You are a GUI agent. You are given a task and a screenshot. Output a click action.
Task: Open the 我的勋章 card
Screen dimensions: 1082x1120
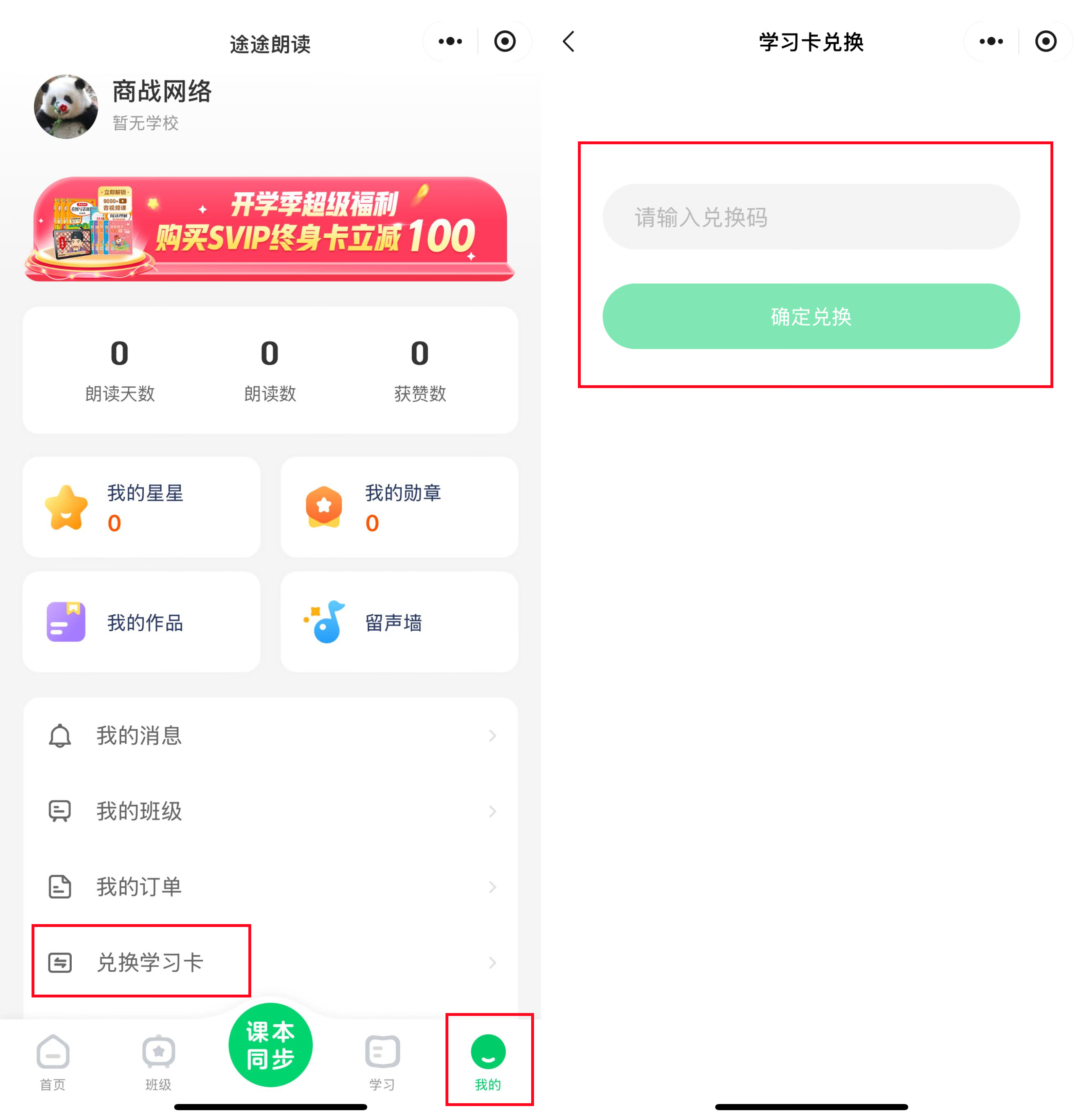[399, 507]
